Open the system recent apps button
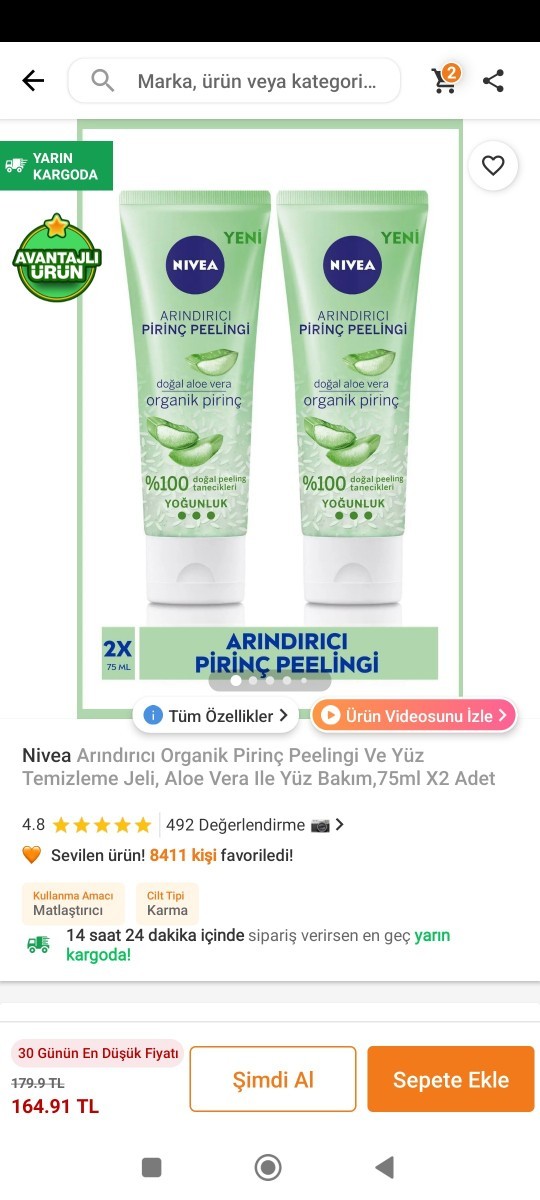 (x=152, y=1167)
